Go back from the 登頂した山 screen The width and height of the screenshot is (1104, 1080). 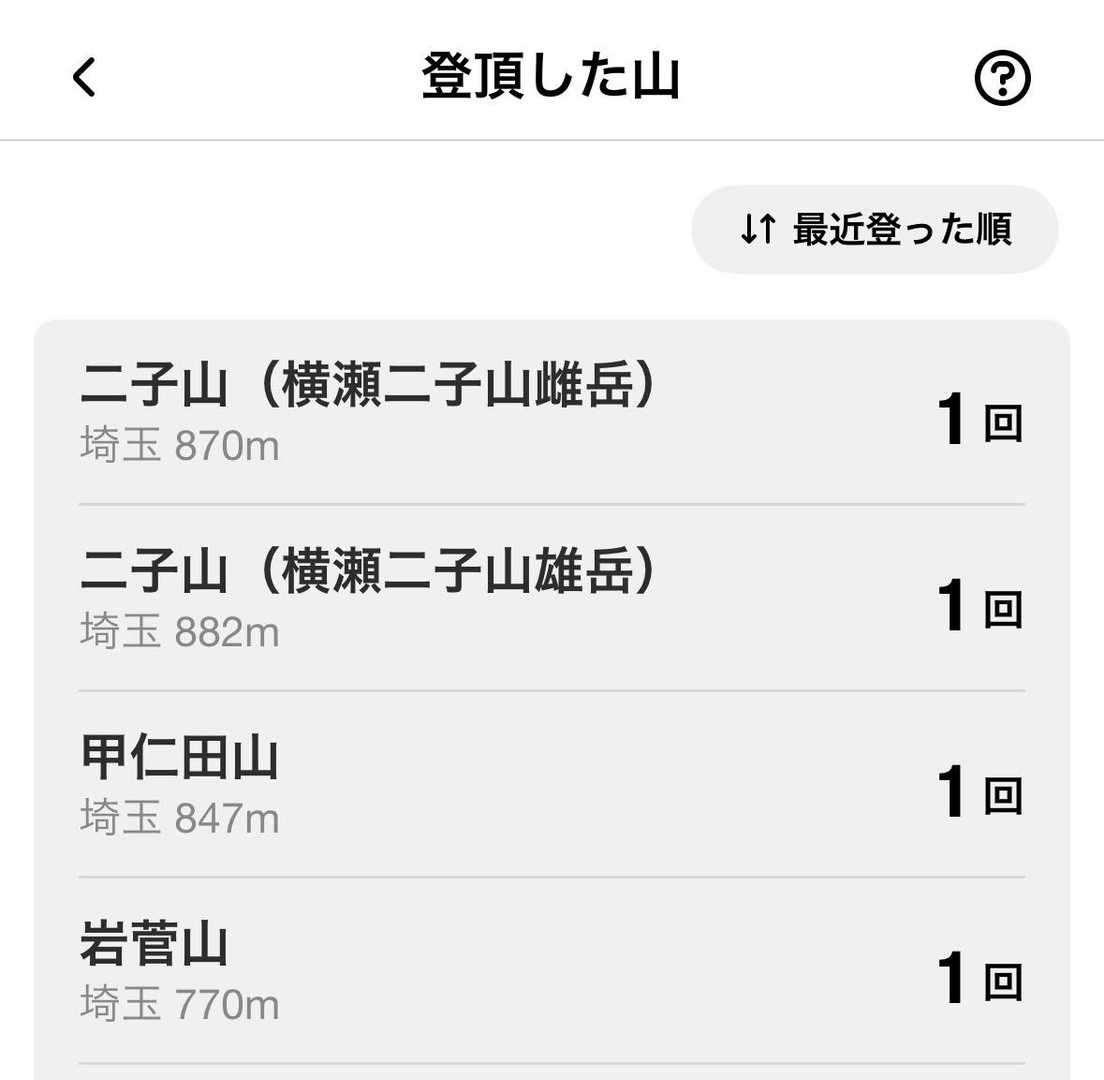pos(85,77)
